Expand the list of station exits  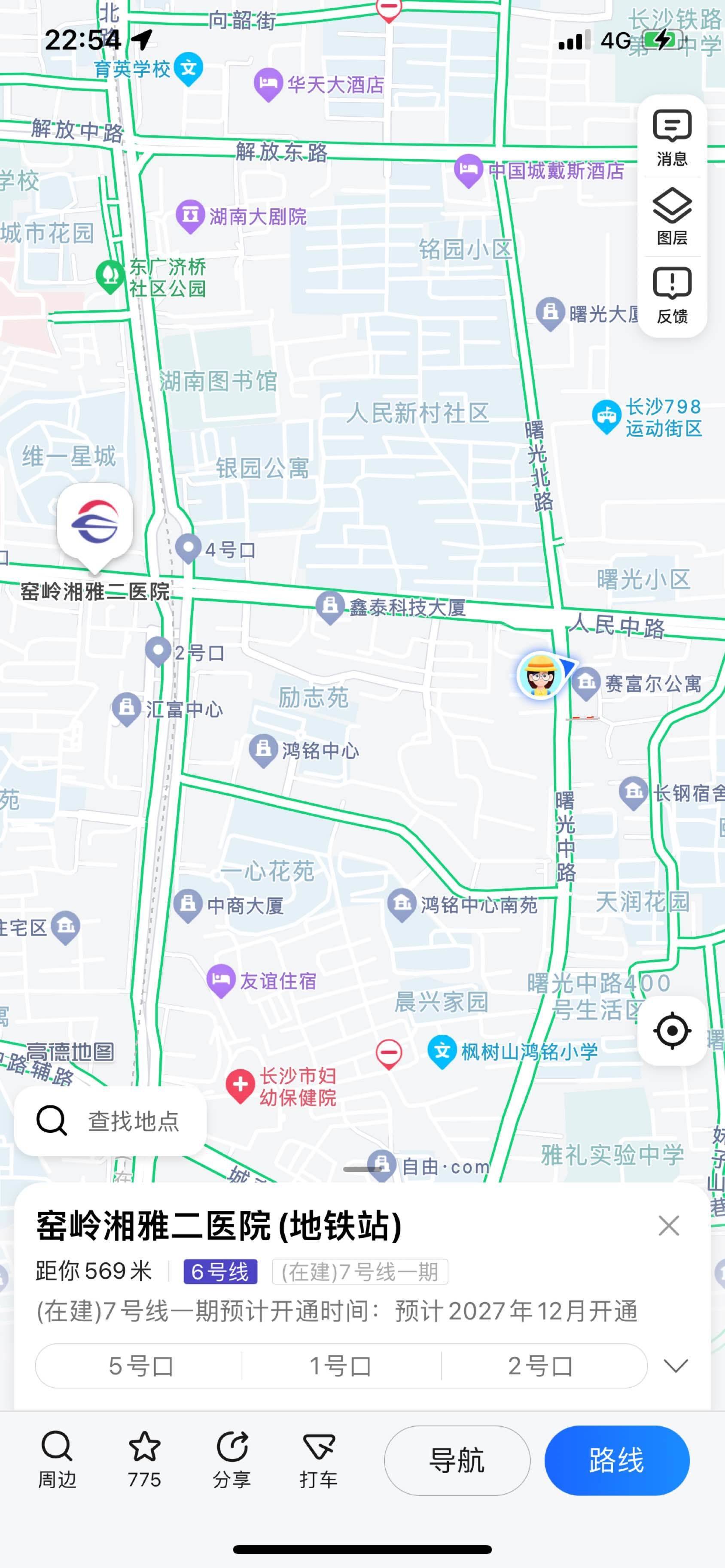pos(676,1365)
